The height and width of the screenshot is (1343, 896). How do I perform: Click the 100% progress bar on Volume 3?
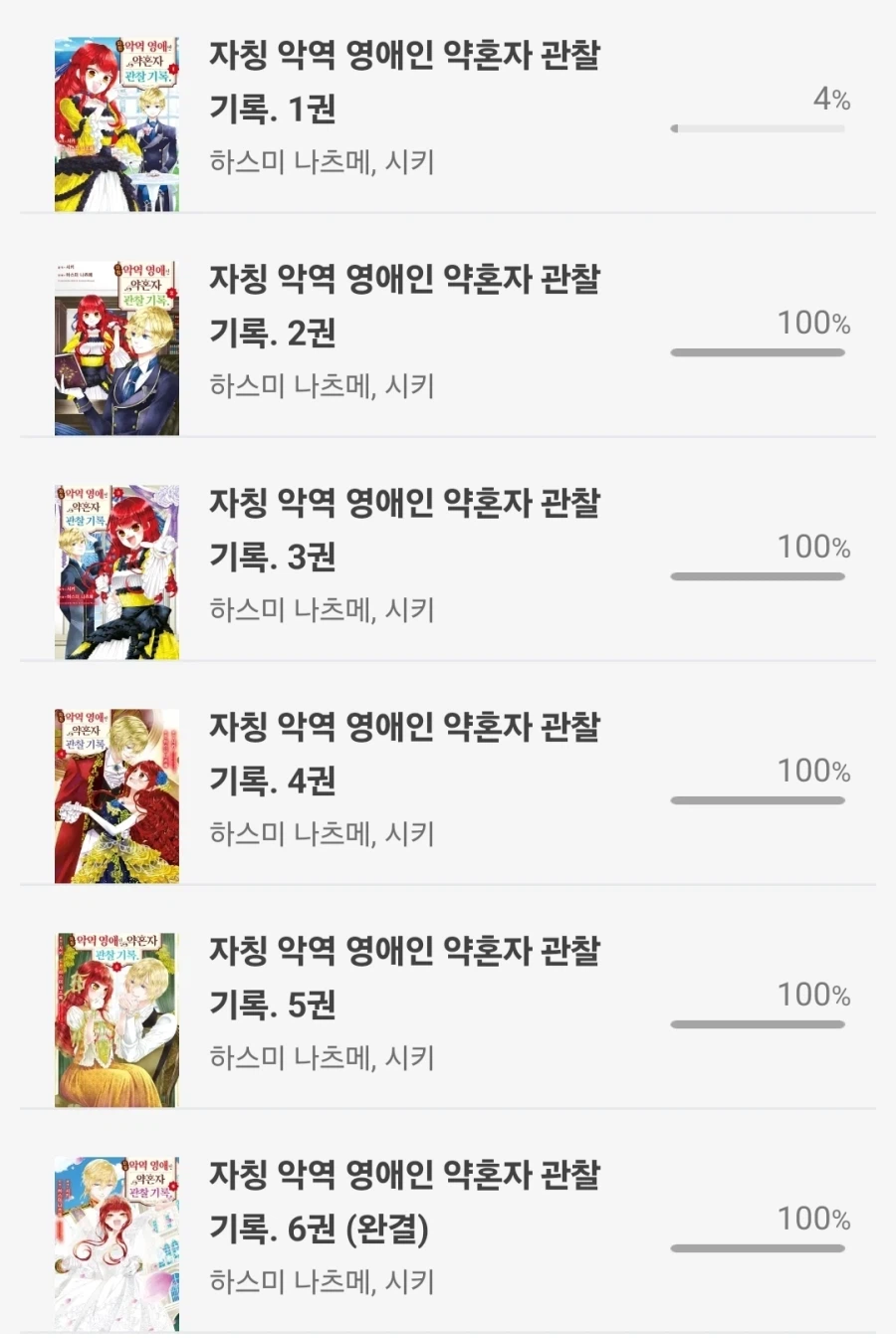coord(761,574)
